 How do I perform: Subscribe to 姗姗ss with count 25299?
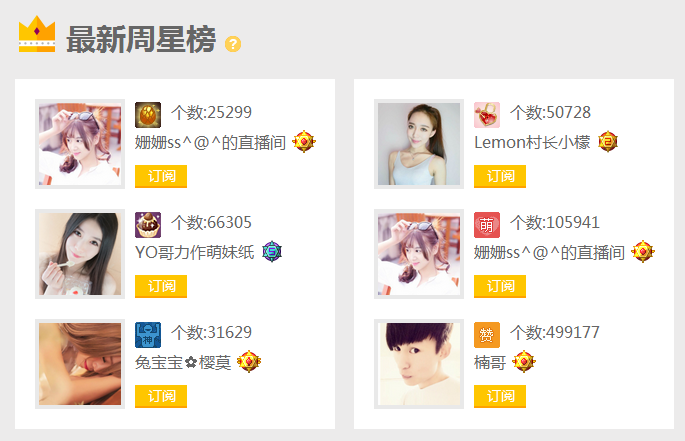pyautogui.click(x=161, y=176)
